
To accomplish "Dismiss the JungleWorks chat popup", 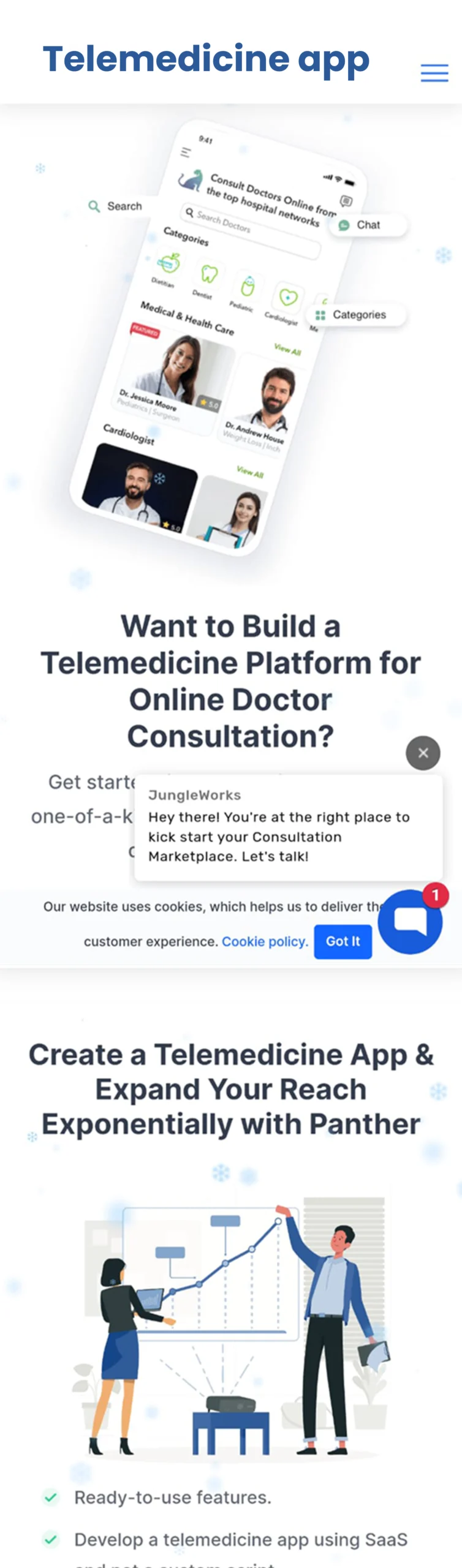I will [423, 753].
